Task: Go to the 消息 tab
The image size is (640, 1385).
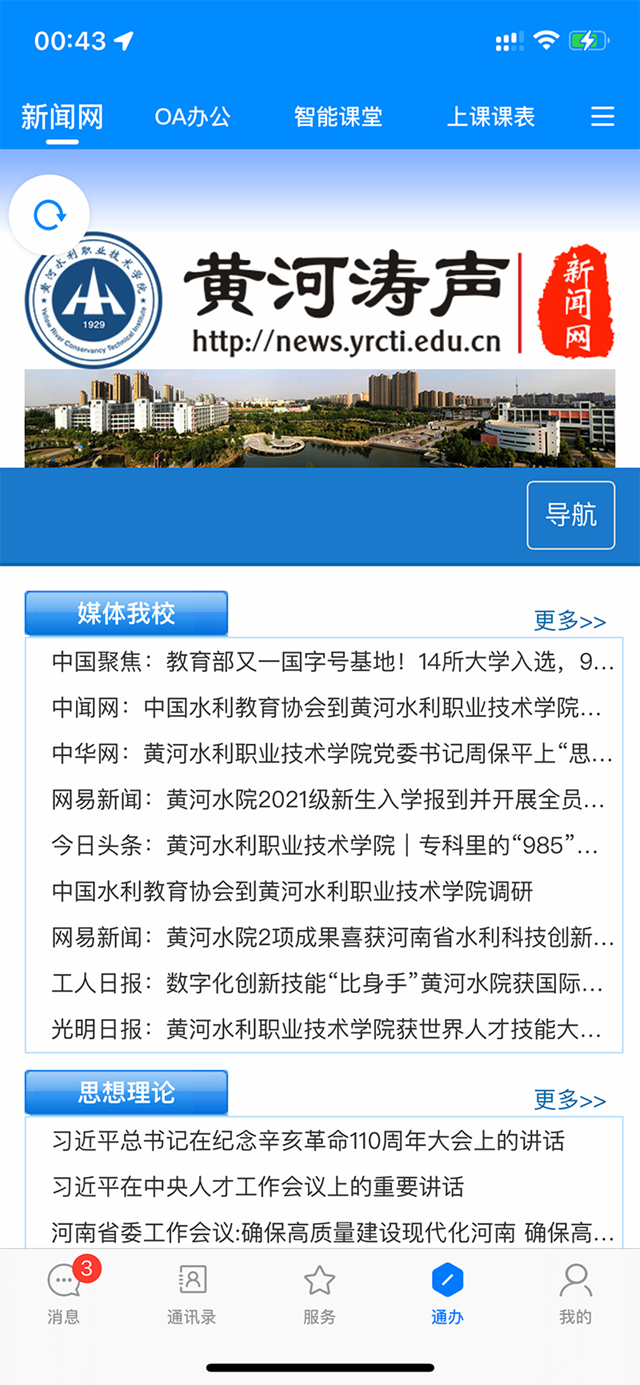Action: [x=63, y=1293]
